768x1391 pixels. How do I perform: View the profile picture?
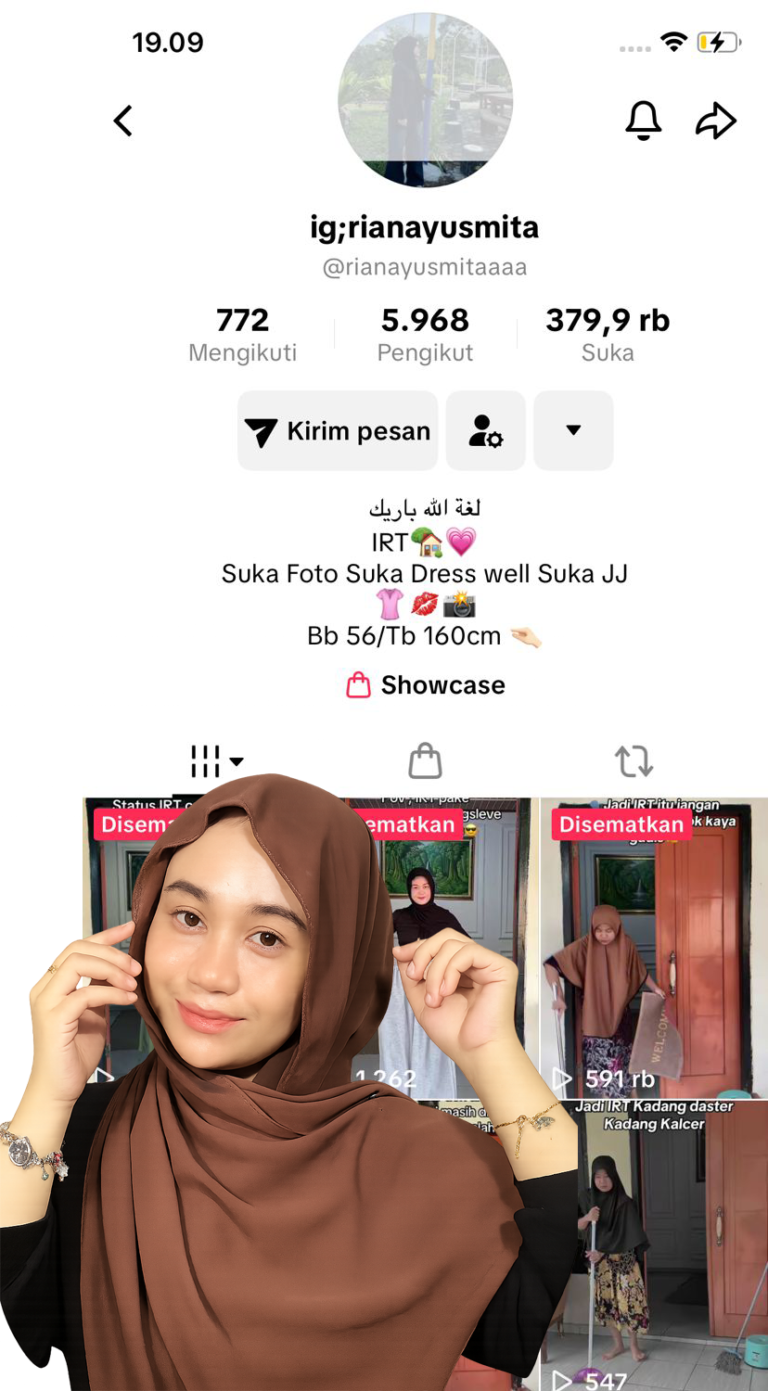pyautogui.click(x=425, y=100)
